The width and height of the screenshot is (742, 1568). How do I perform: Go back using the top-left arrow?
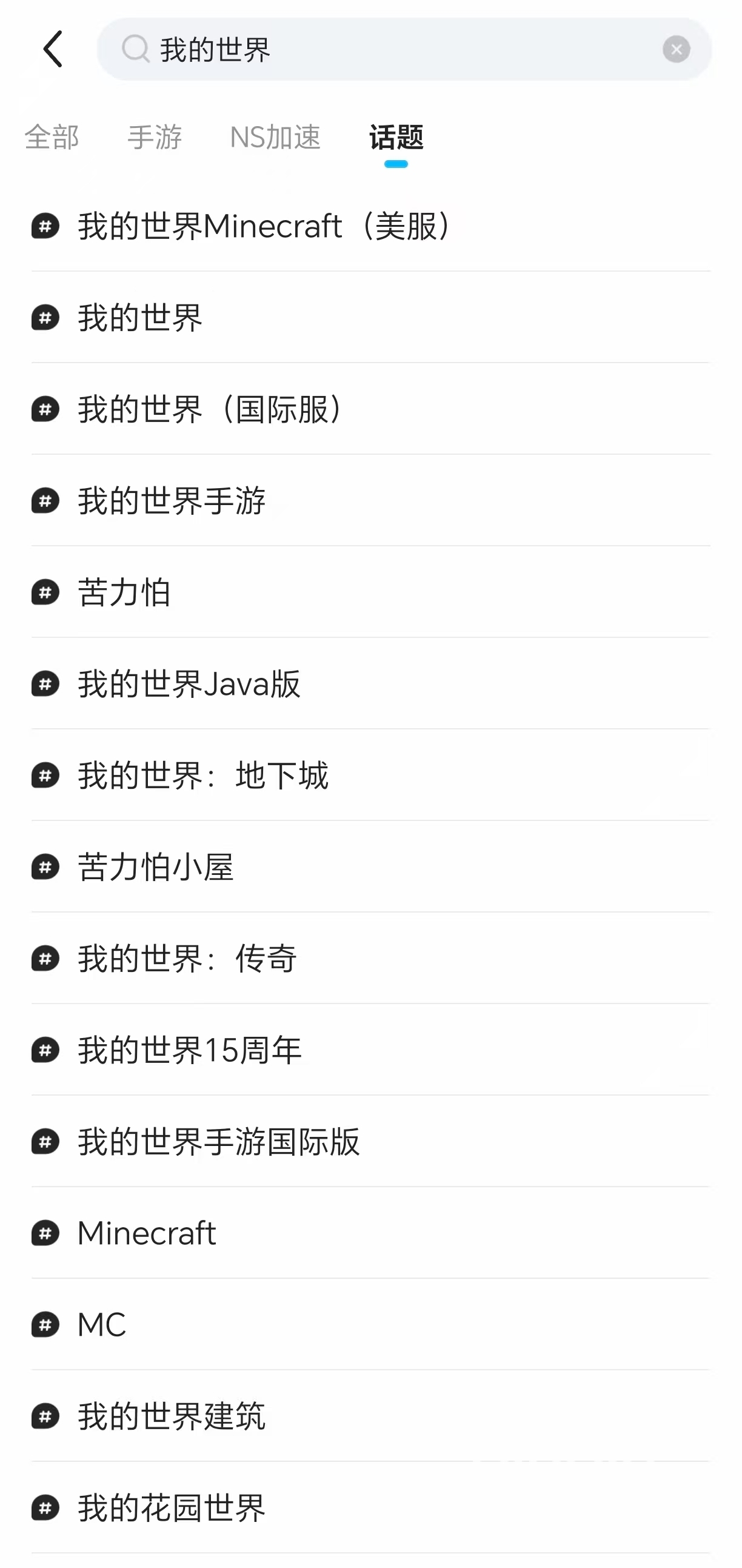(x=52, y=49)
